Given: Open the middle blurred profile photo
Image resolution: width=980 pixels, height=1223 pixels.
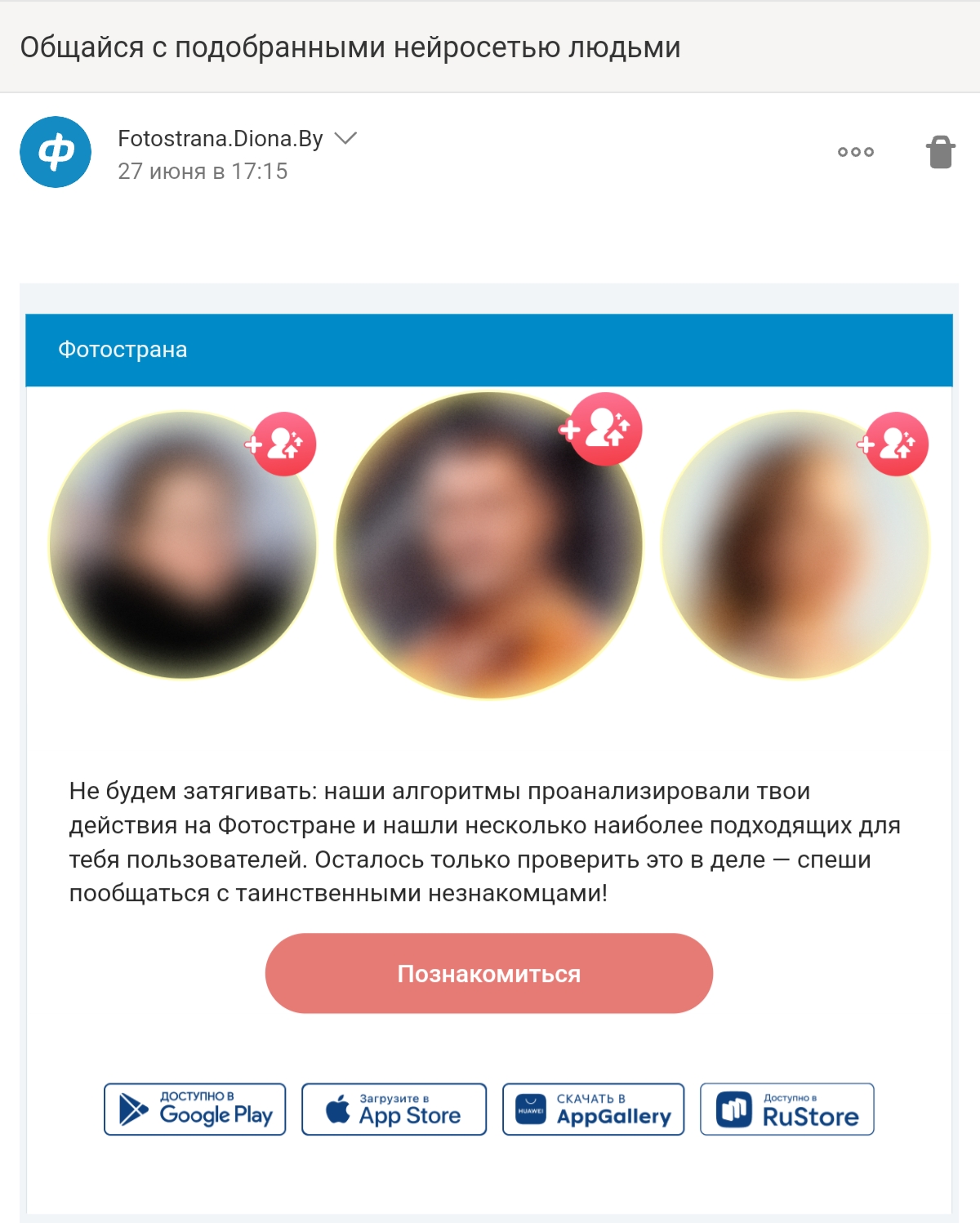Looking at the screenshot, I should [x=488, y=546].
